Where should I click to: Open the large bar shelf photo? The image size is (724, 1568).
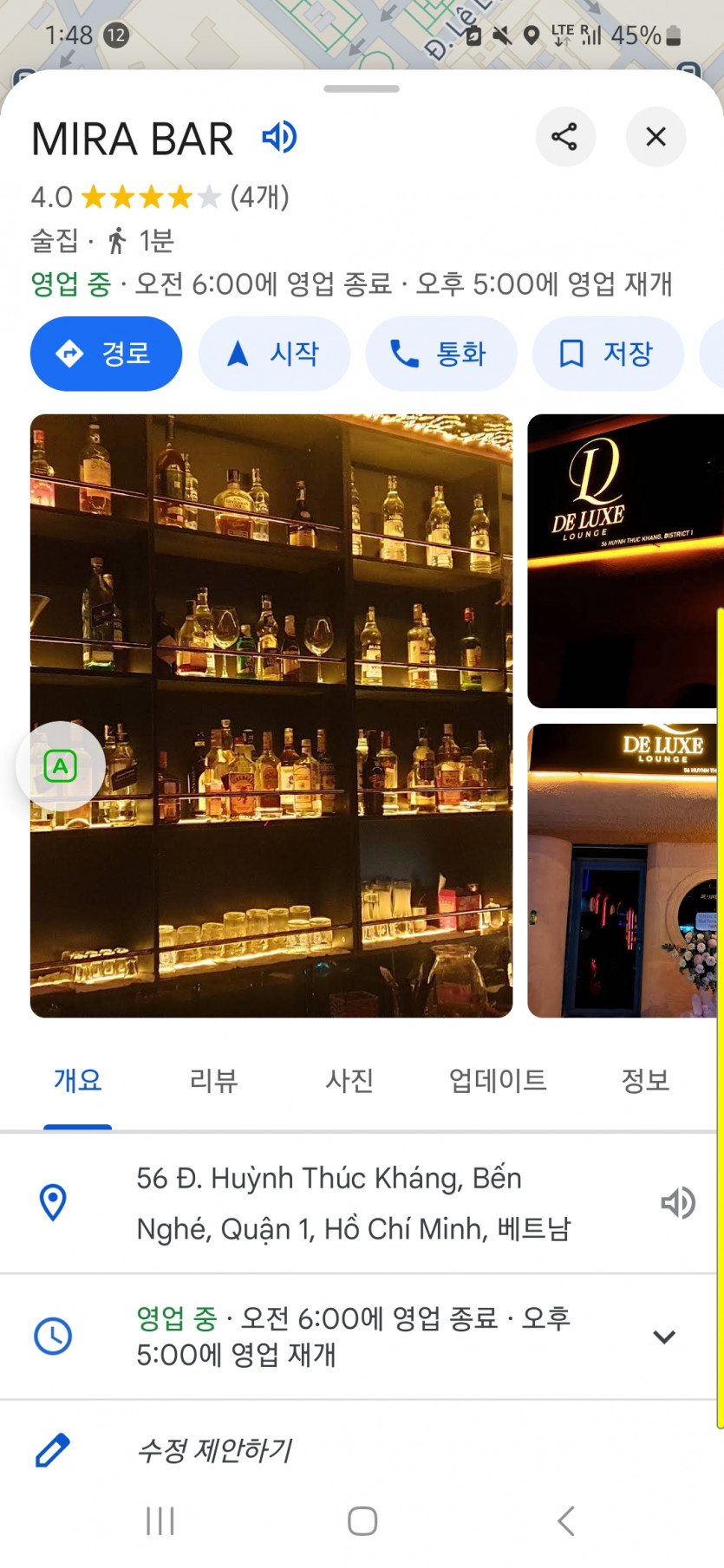(x=271, y=715)
